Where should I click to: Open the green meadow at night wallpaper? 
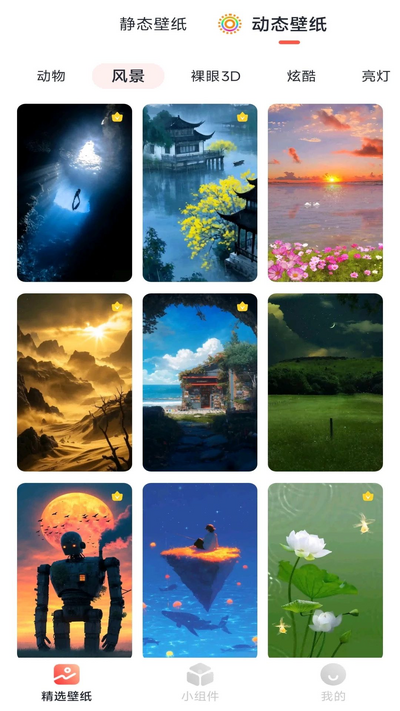point(325,382)
